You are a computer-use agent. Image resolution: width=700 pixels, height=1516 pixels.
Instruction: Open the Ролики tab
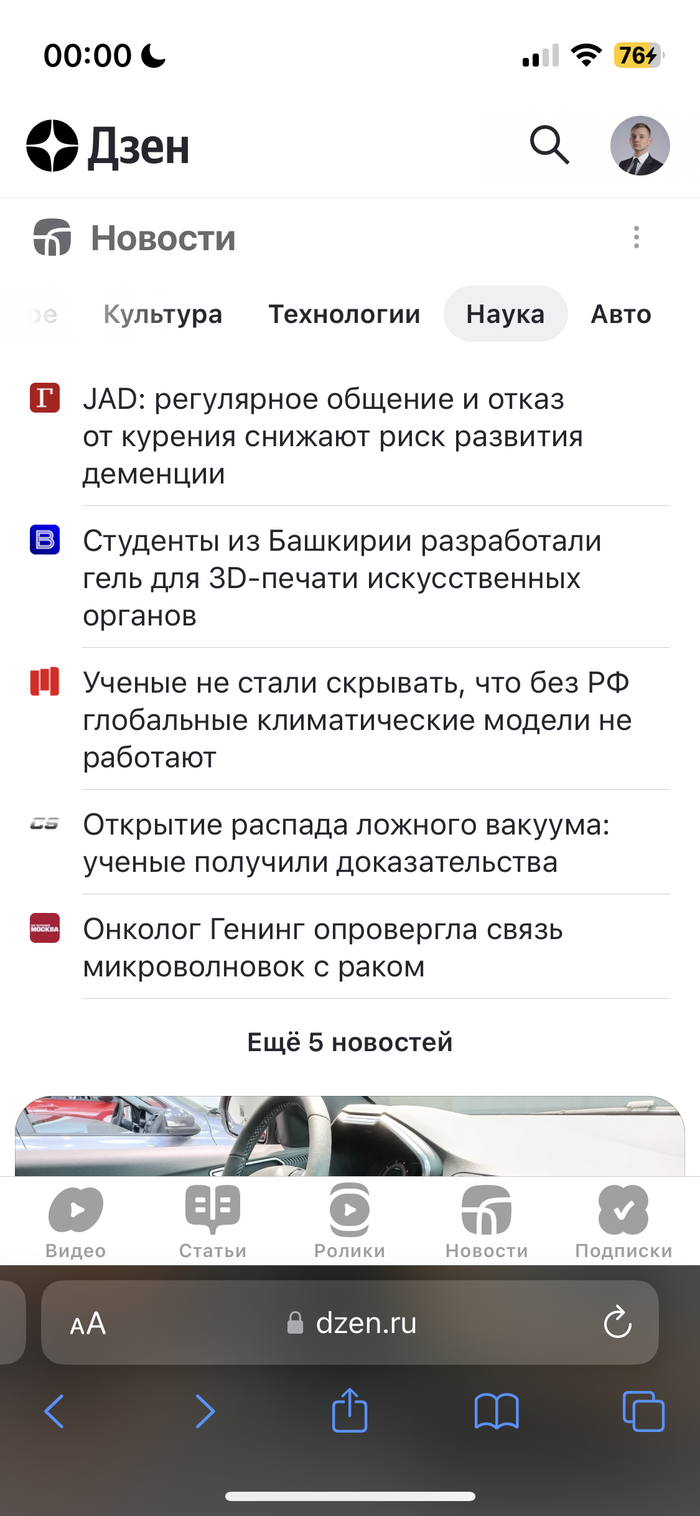pyautogui.click(x=349, y=1222)
